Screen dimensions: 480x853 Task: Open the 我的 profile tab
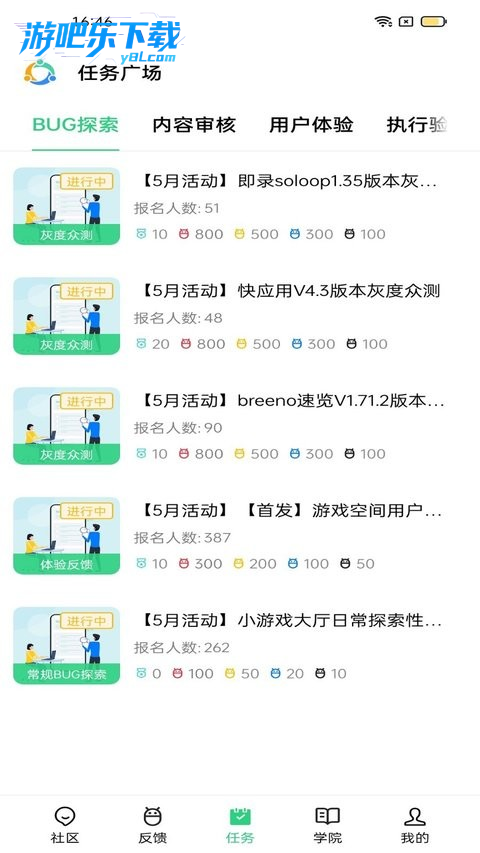(x=415, y=825)
